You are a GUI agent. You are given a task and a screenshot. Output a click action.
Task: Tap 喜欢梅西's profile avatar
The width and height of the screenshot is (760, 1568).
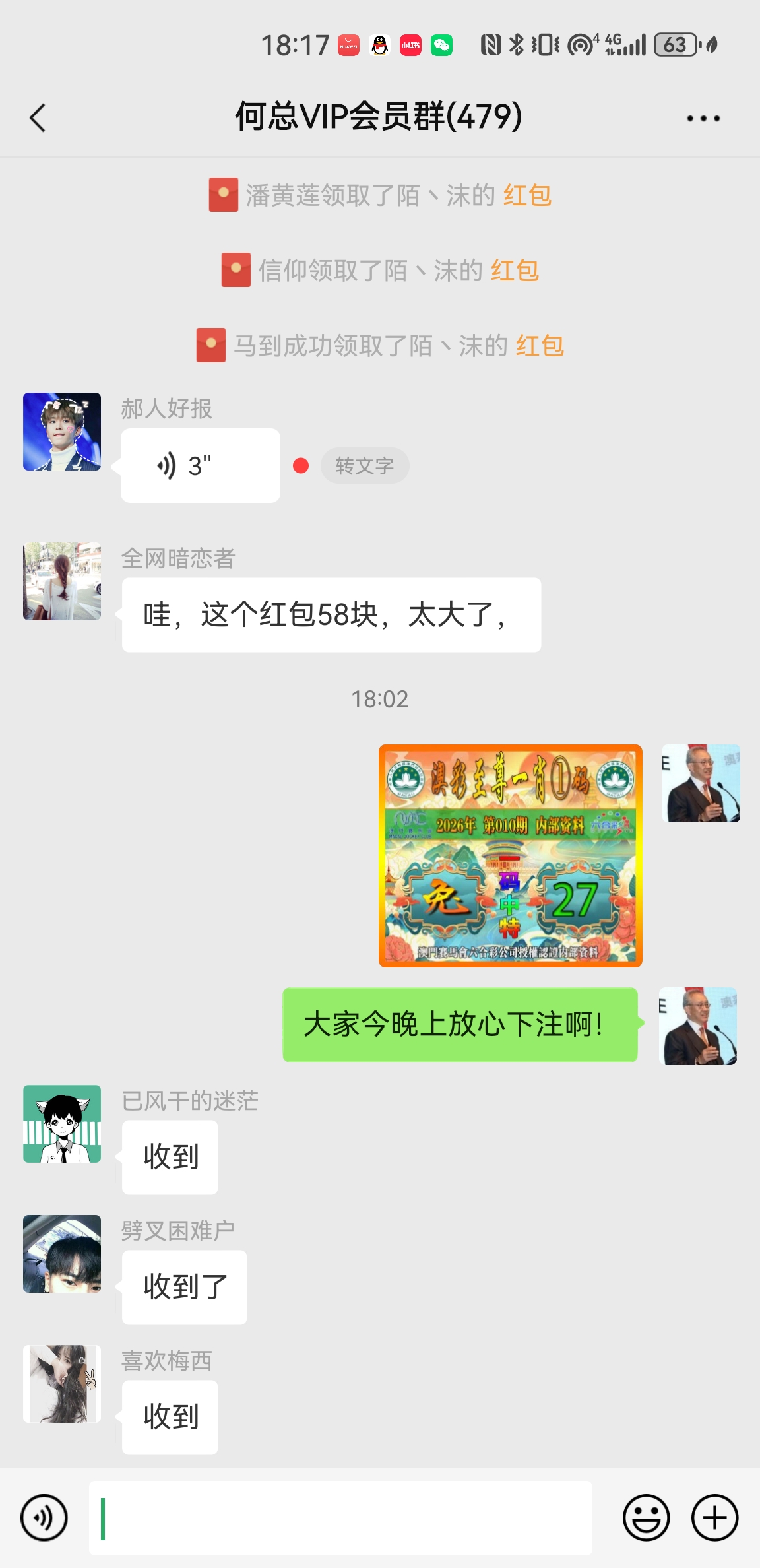61,1384
